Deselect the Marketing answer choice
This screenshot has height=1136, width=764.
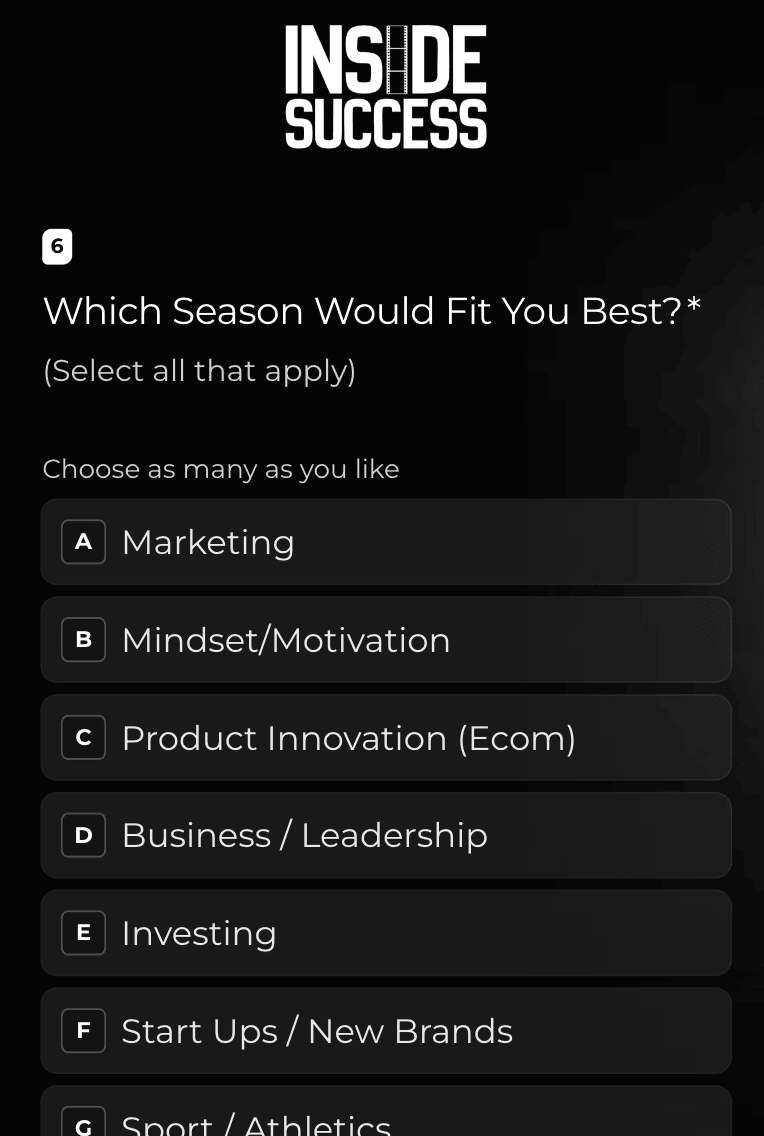click(386, 542)
